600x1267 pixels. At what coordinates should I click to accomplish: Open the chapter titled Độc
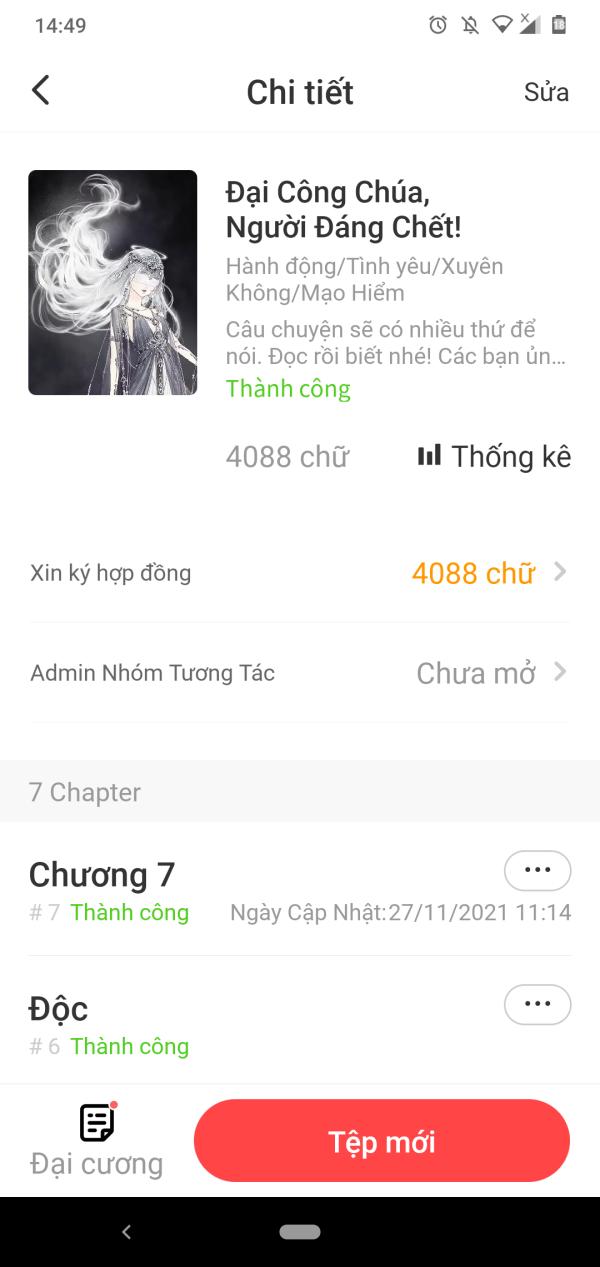click(x=59, y=1008)
